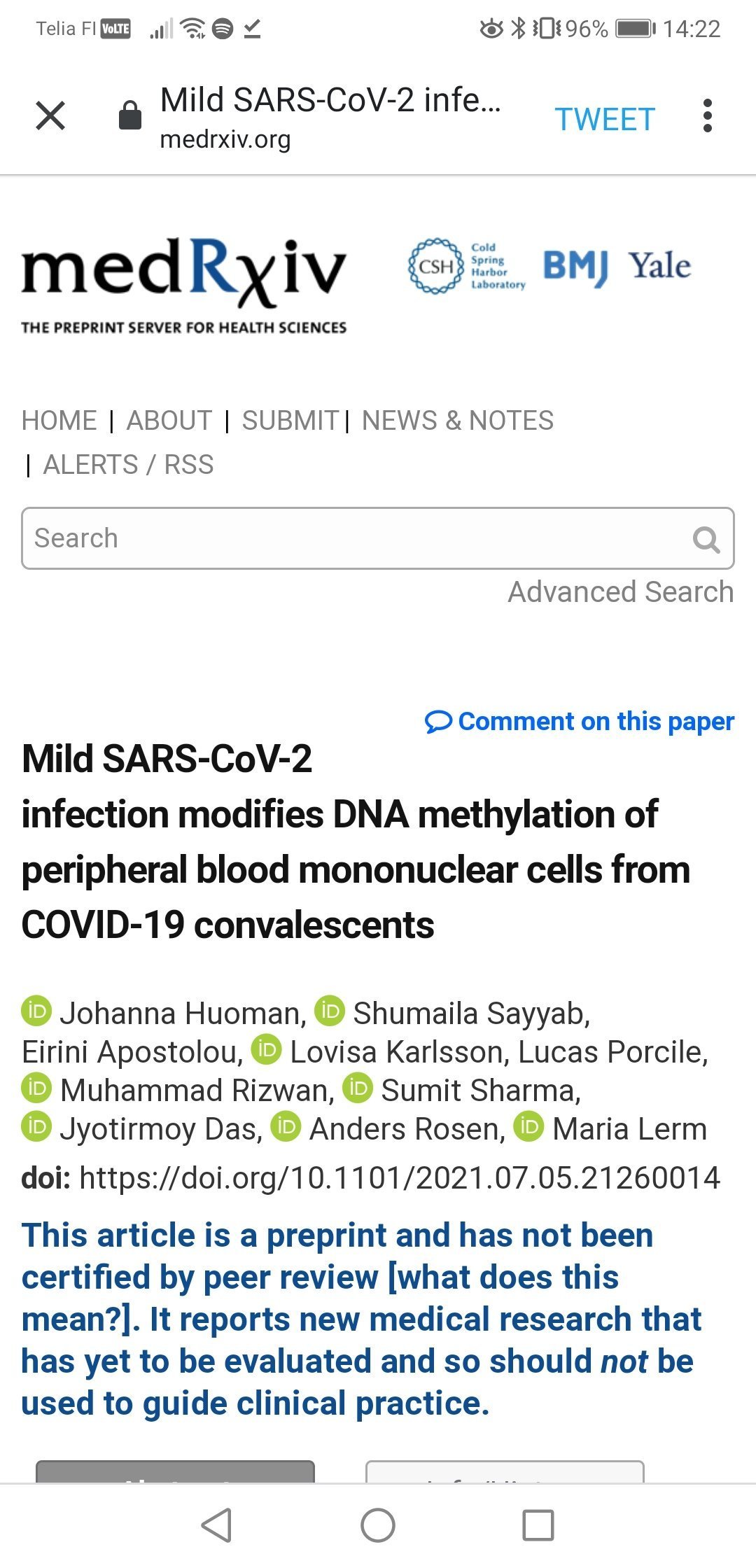Tap the magnifier search icon
756x1568 pixels.
tap(706, 539)
